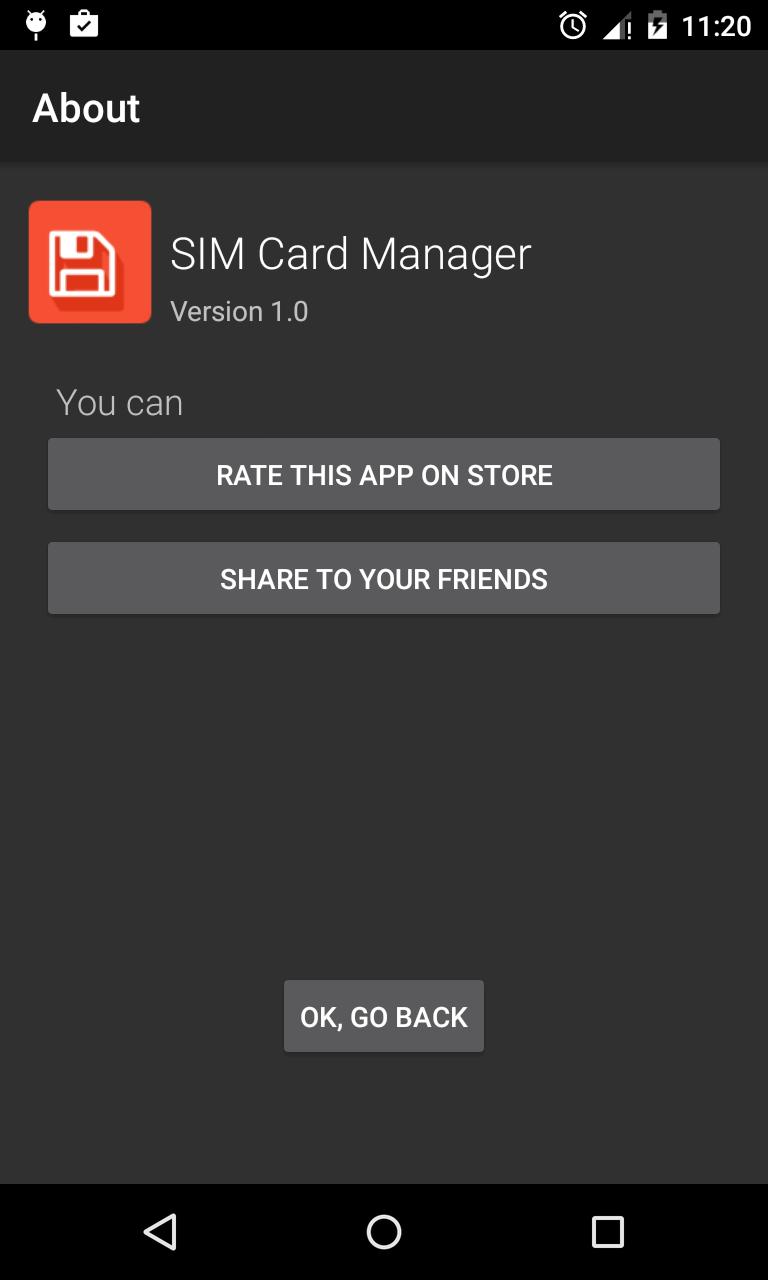Tap the SIM Card Manager app name
This screenshot has height=1280, width=768.
tap(351, 254)
